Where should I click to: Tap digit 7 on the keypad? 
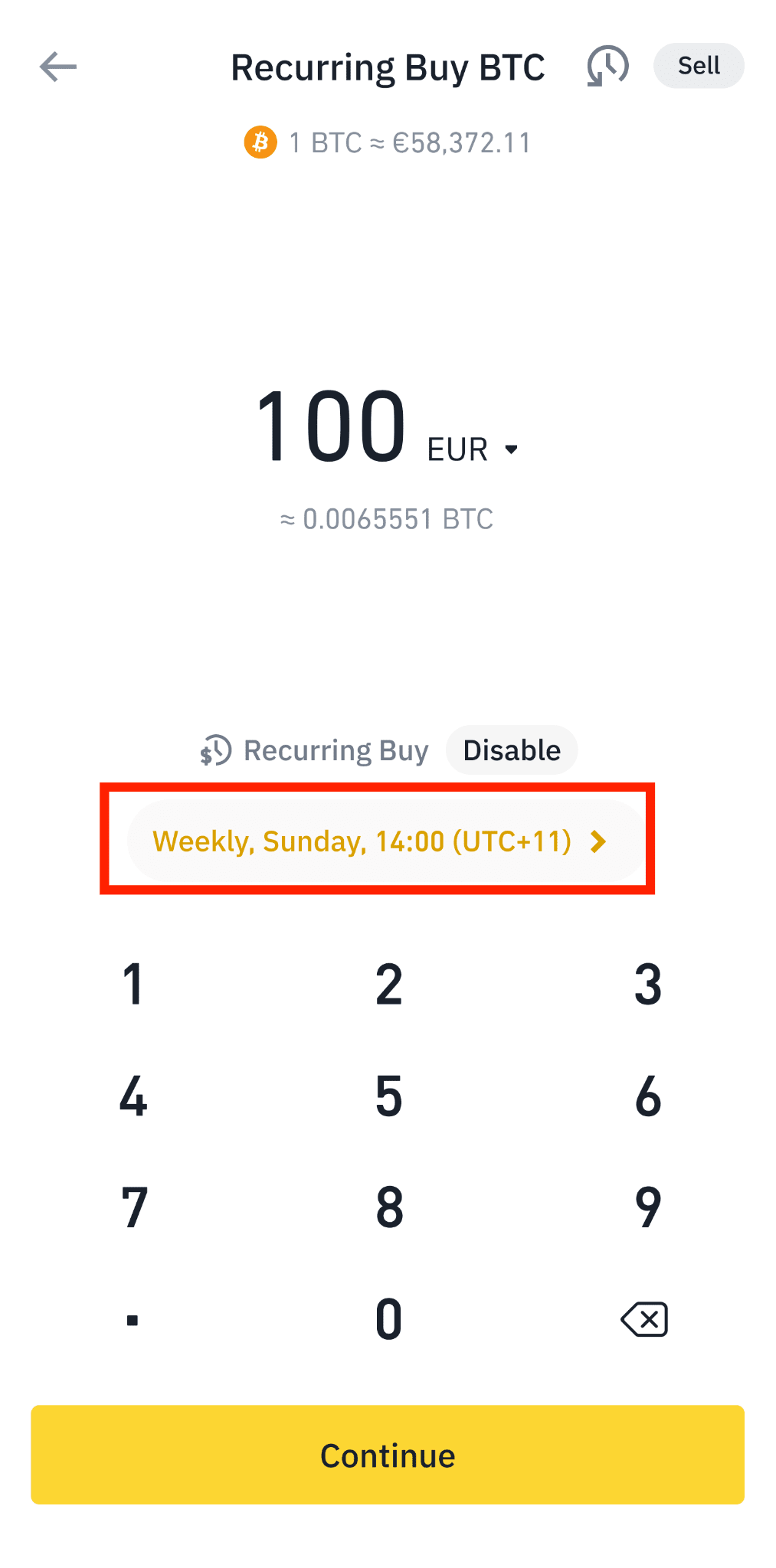click(x=134, y=1208)
